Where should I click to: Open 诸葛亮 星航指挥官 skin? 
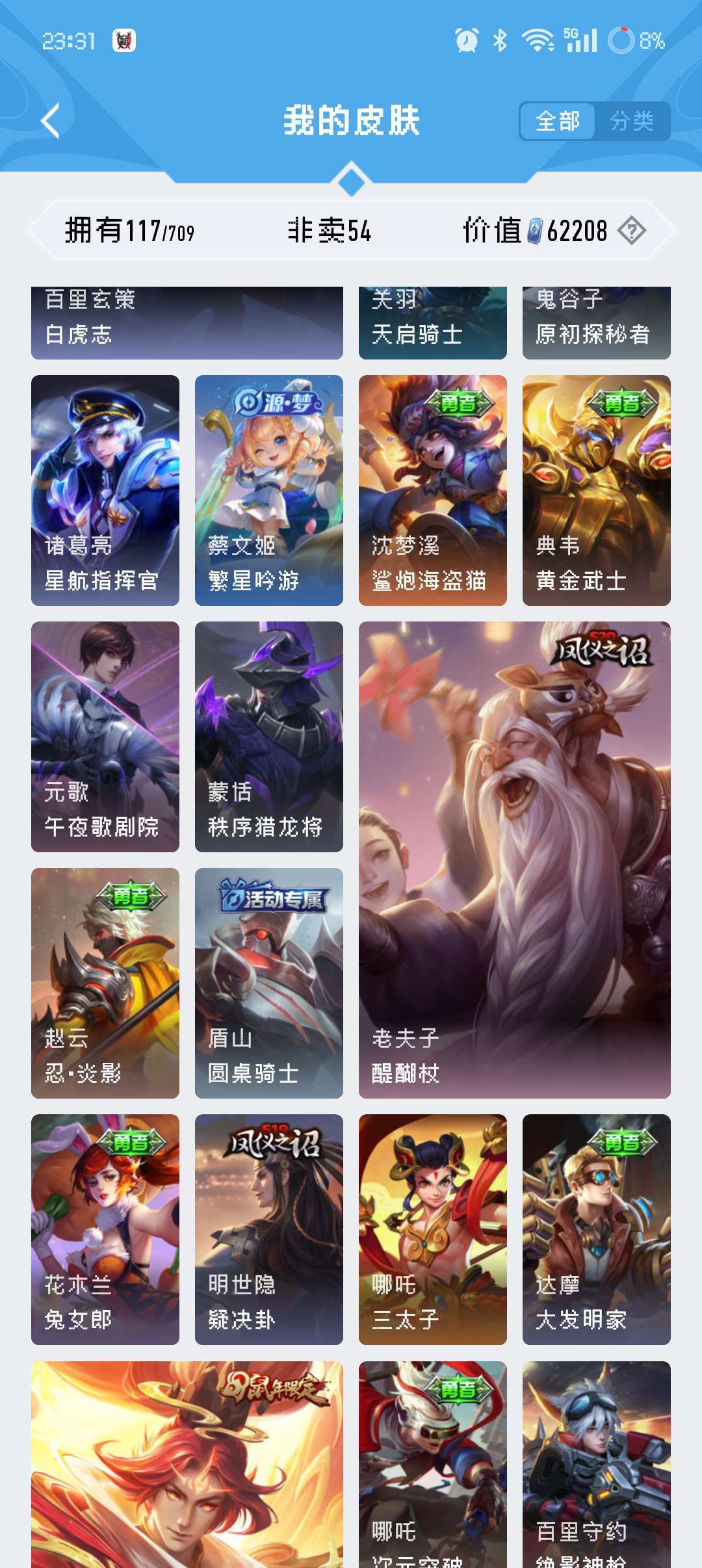[x=105, y=490]
